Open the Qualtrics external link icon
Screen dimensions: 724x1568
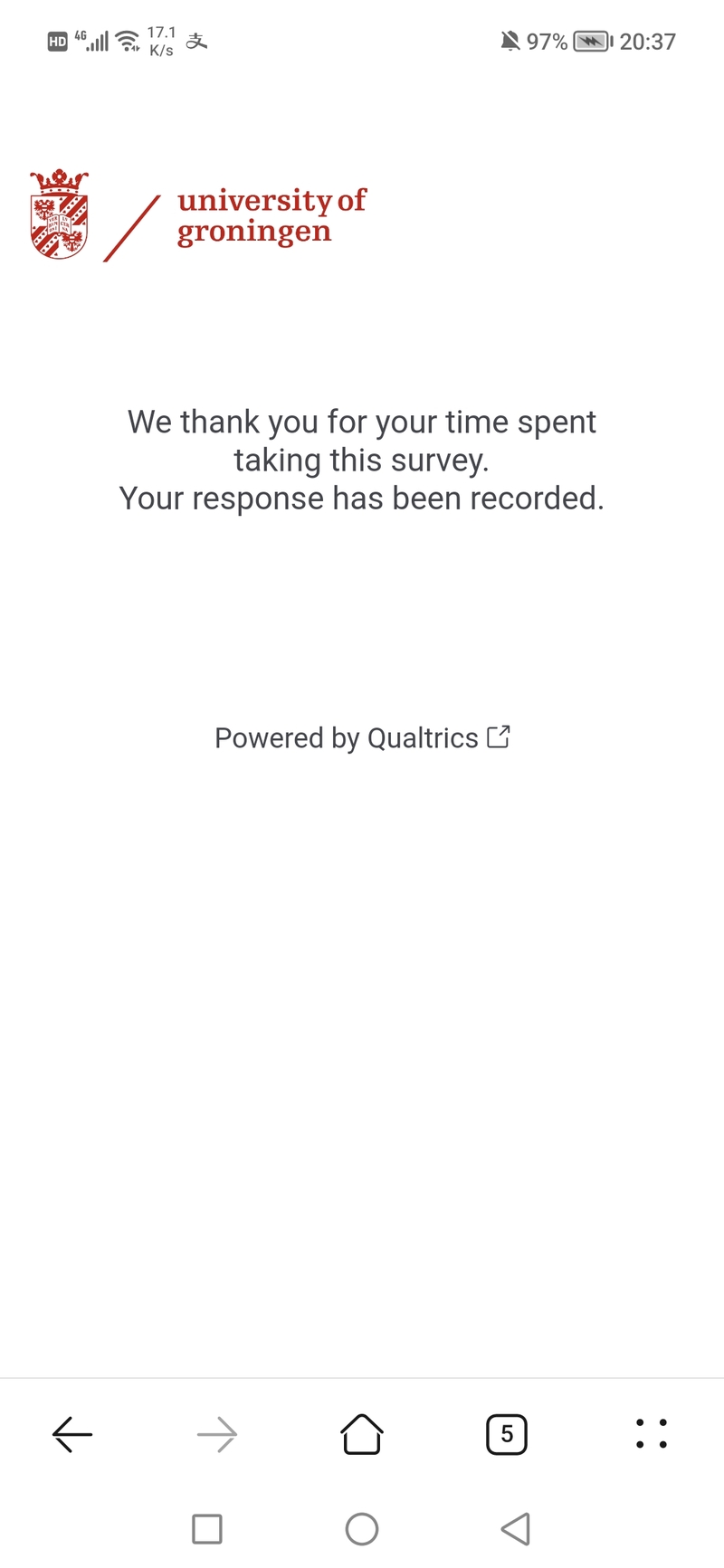point(499,737)
